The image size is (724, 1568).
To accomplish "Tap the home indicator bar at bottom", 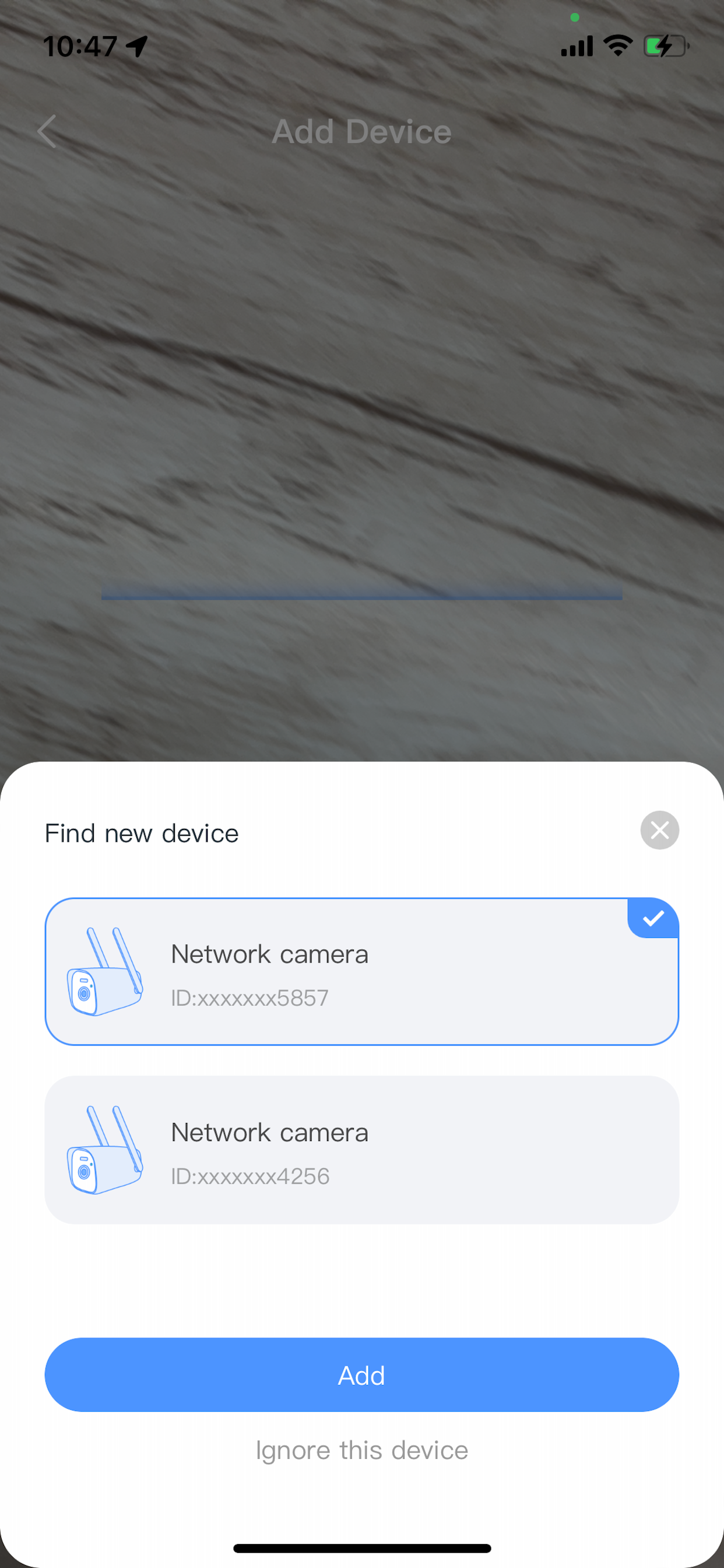I will [361, 1548].
